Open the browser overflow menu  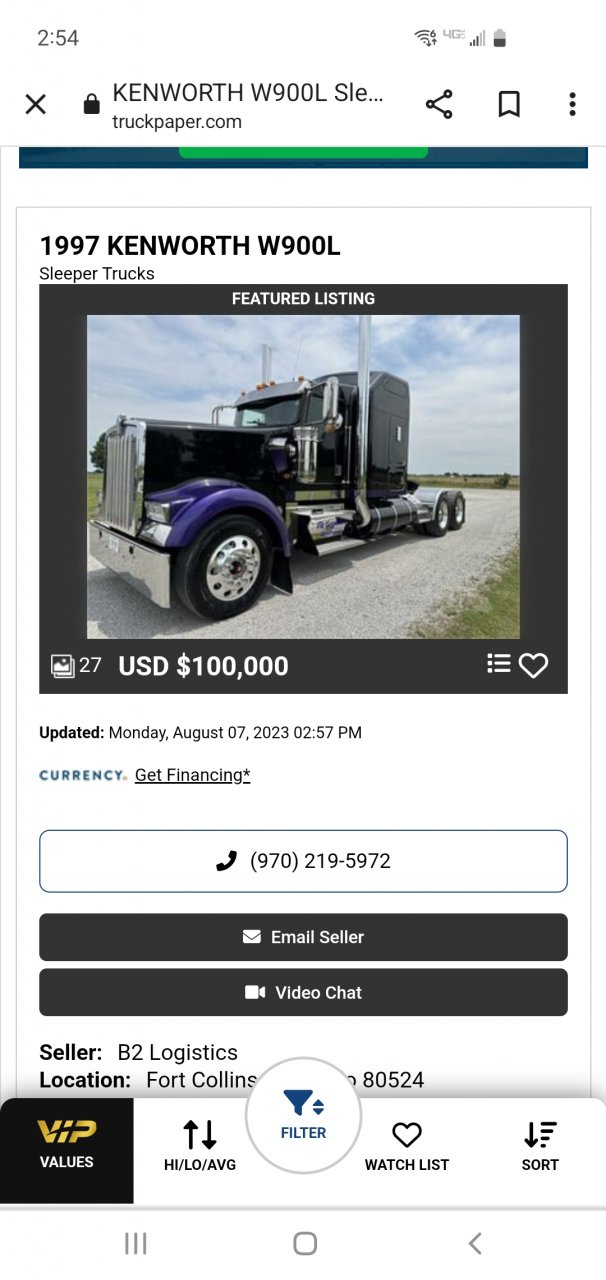point(572,104)
